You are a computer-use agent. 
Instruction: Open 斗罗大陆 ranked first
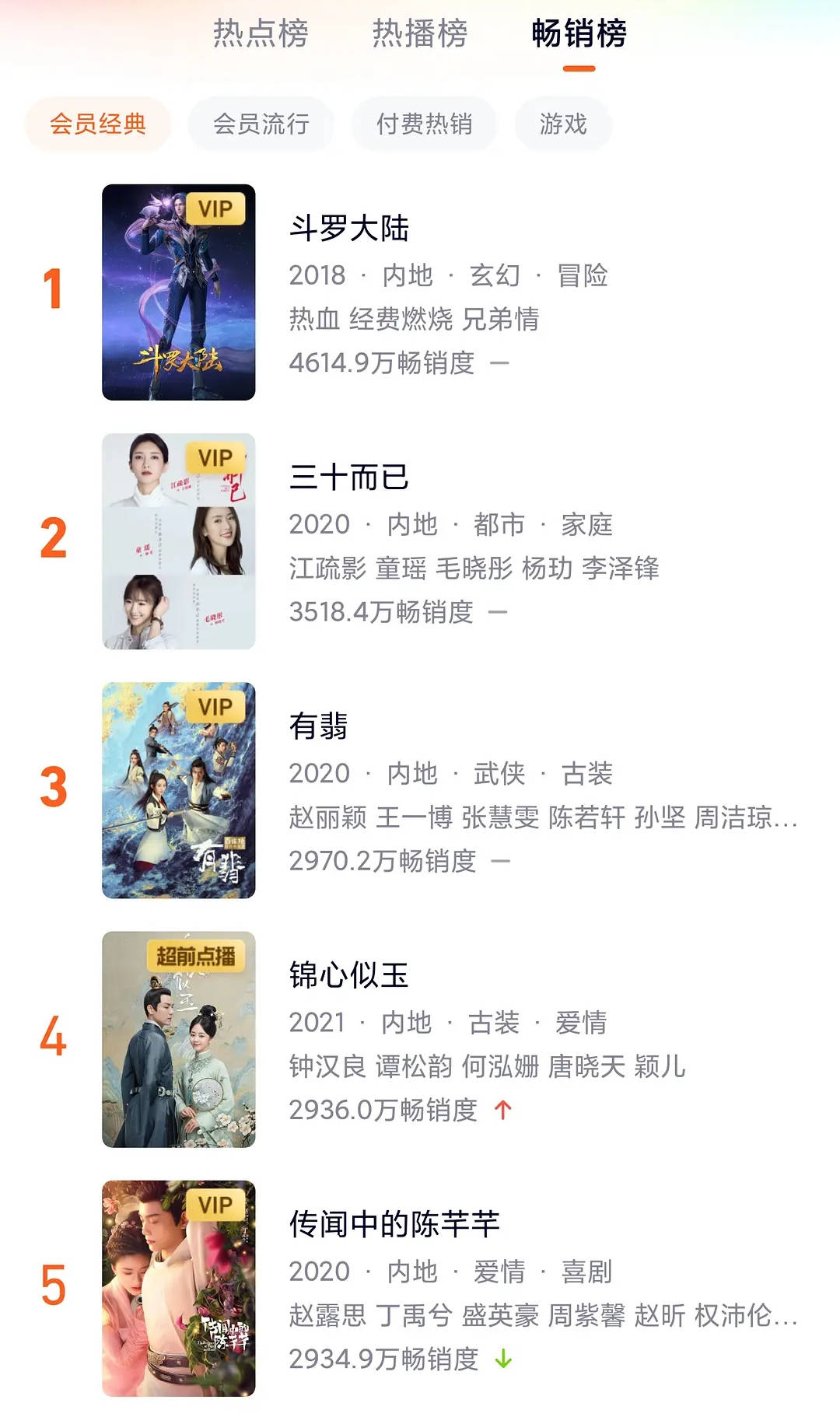coord(420,292)
